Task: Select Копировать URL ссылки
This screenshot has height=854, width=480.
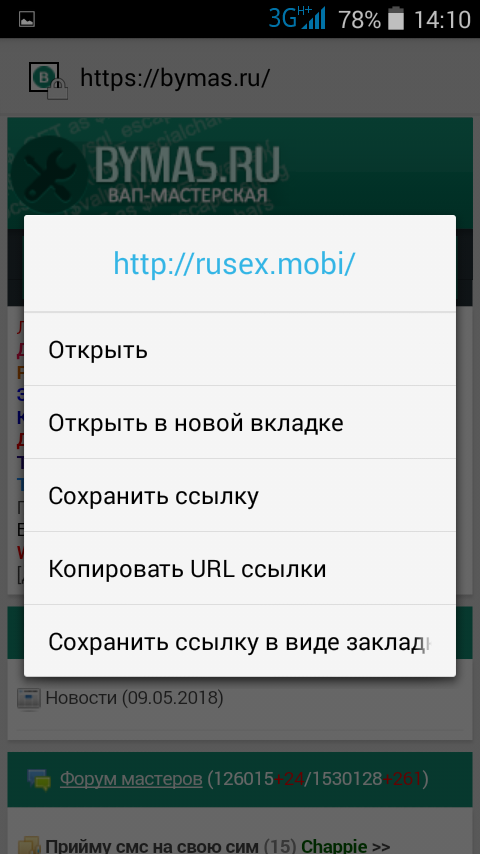Action: coord(240,568)
